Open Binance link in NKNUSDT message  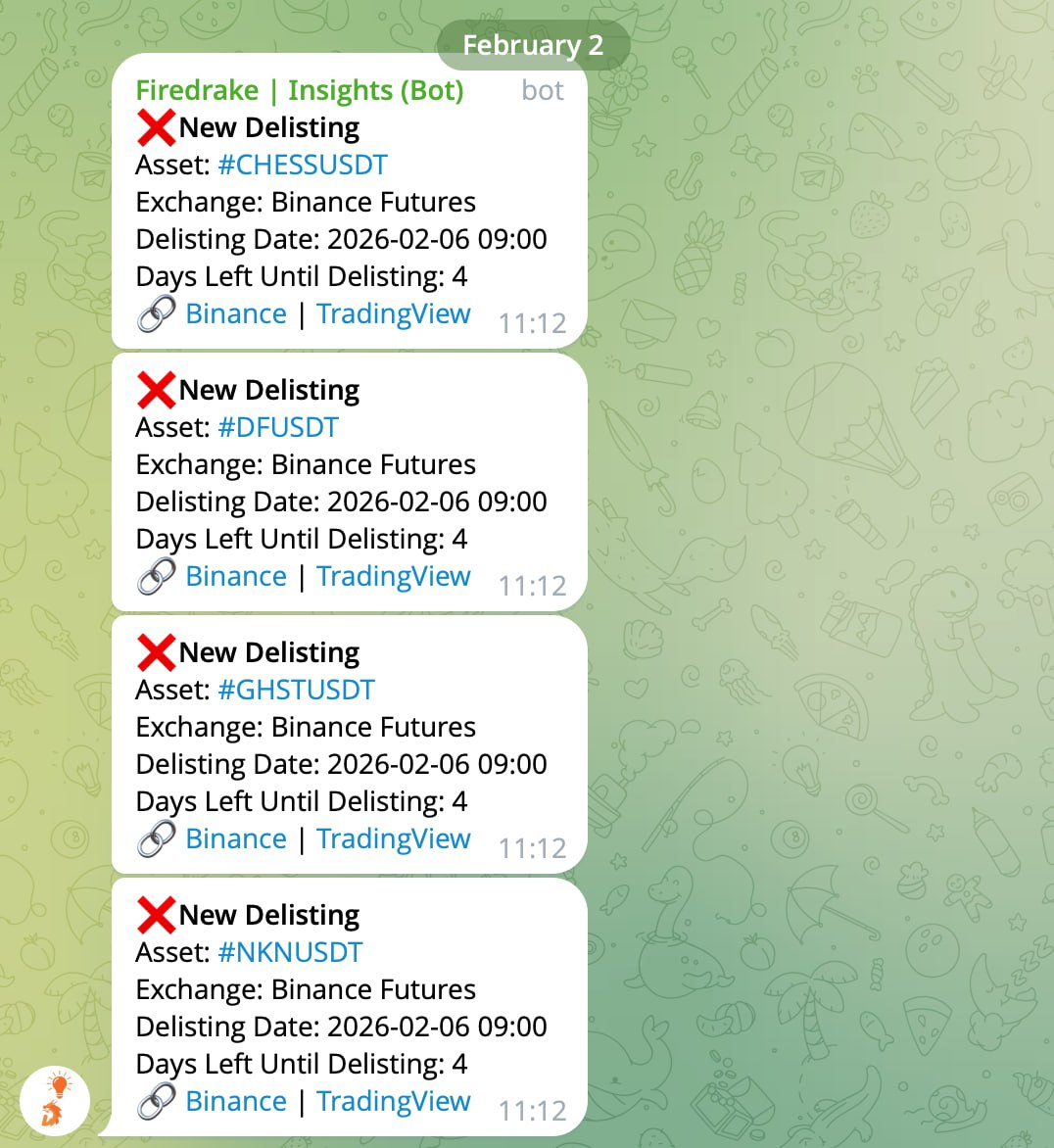coord(235,1102)
